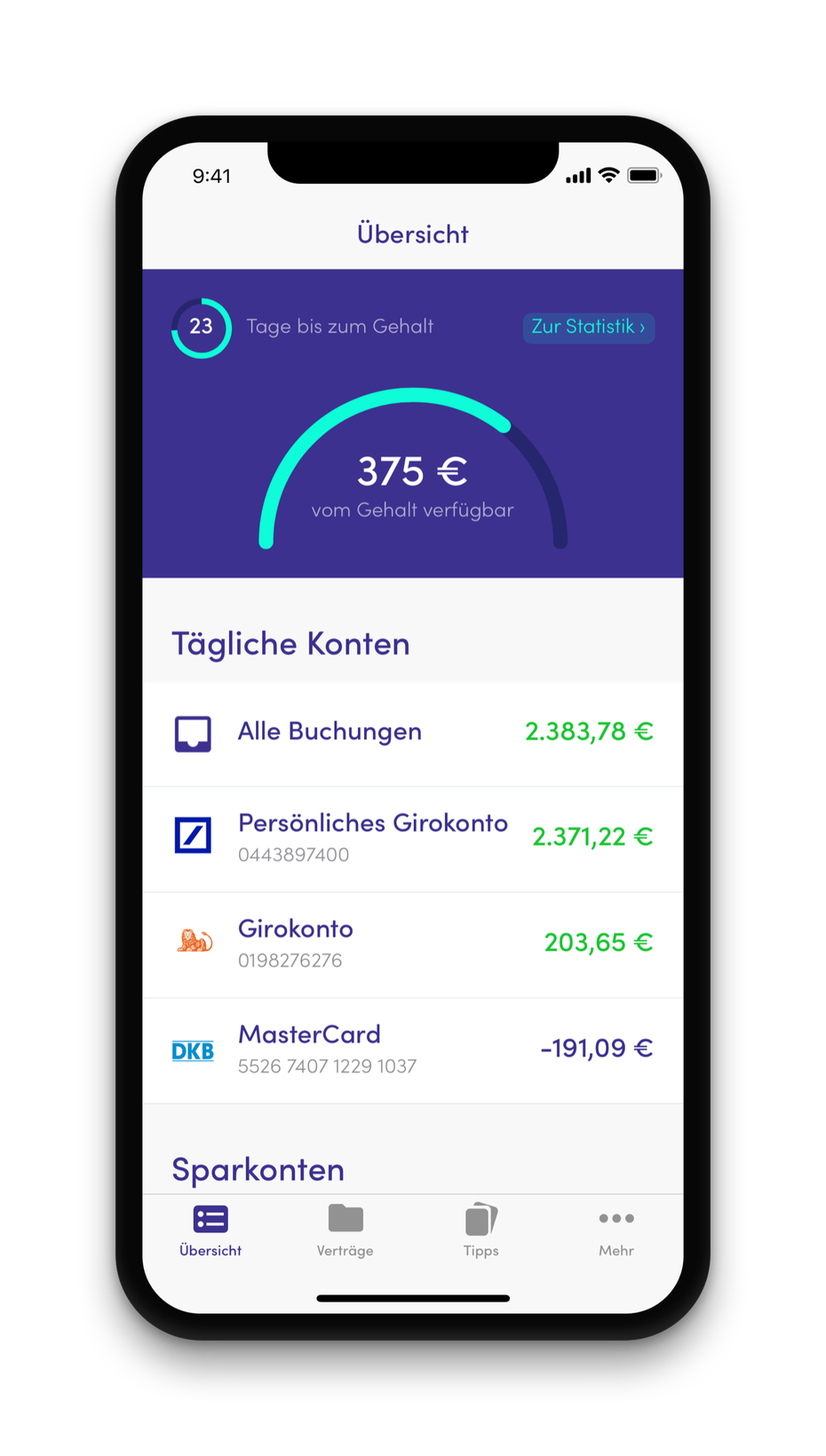This screenshot has width=826, height=1456.
Task: View the DKB MasterCard account
Action: (x=413, y=1049)
